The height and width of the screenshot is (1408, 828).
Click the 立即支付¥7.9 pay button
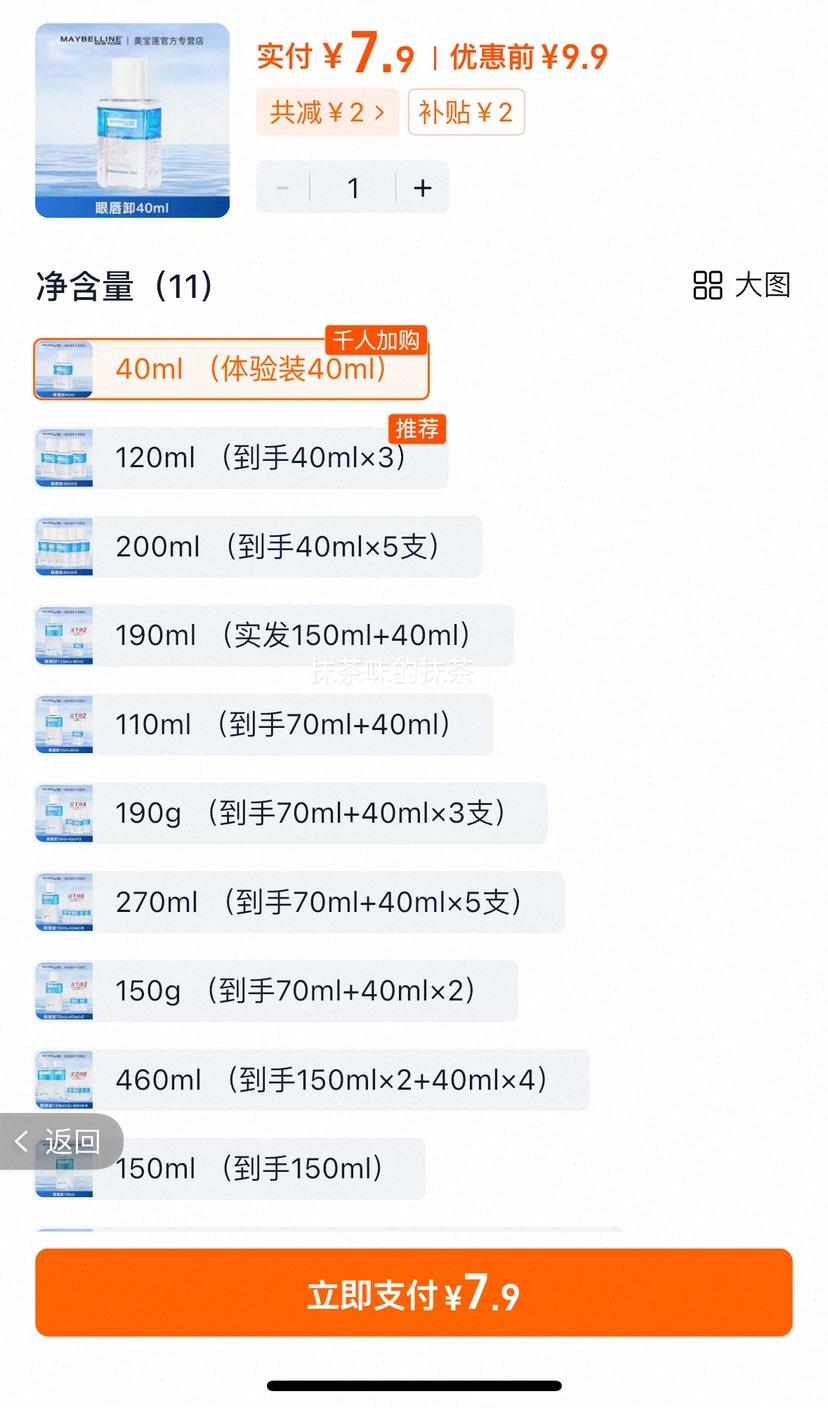[414, 1292]
